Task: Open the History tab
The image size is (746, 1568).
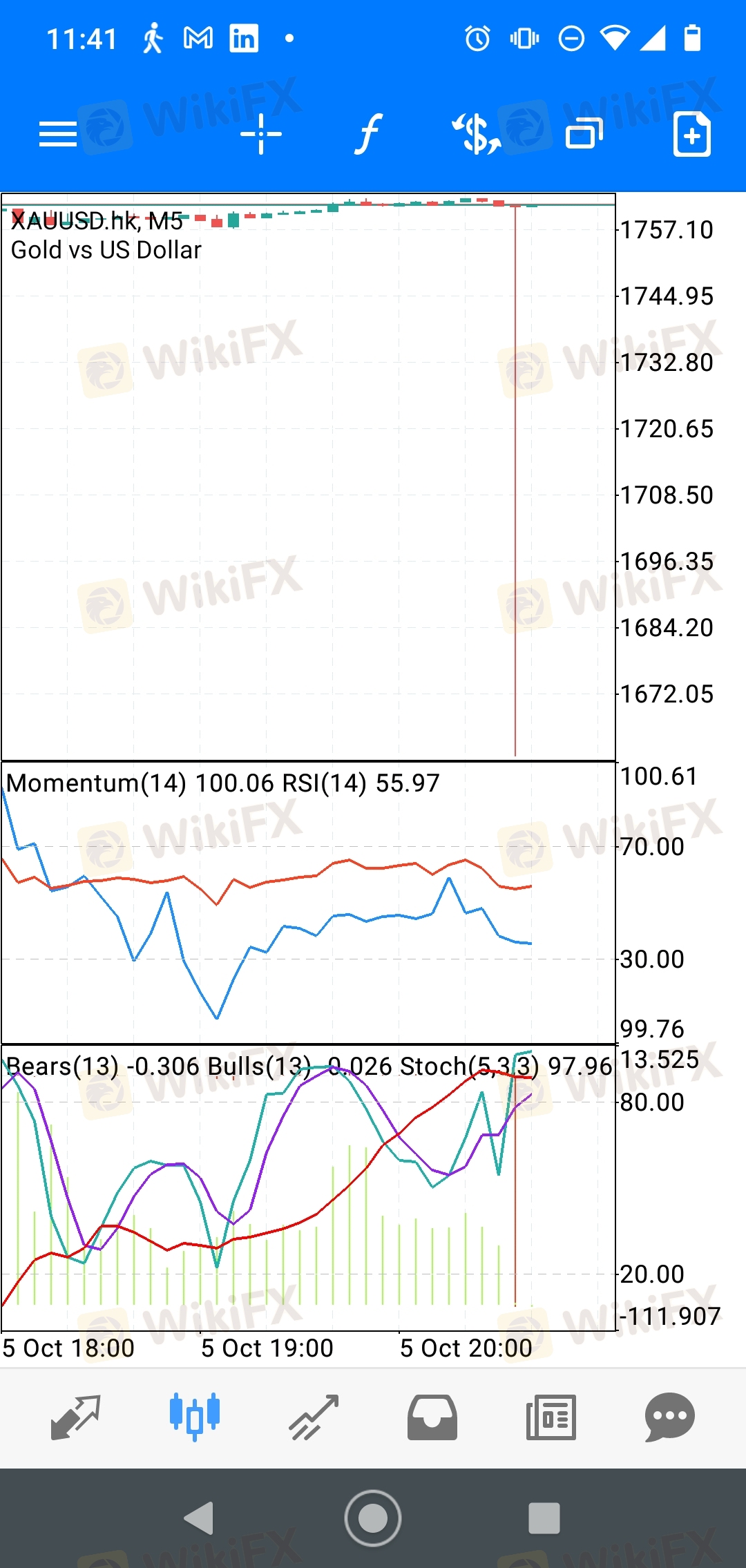Action: coord(432,1417)
